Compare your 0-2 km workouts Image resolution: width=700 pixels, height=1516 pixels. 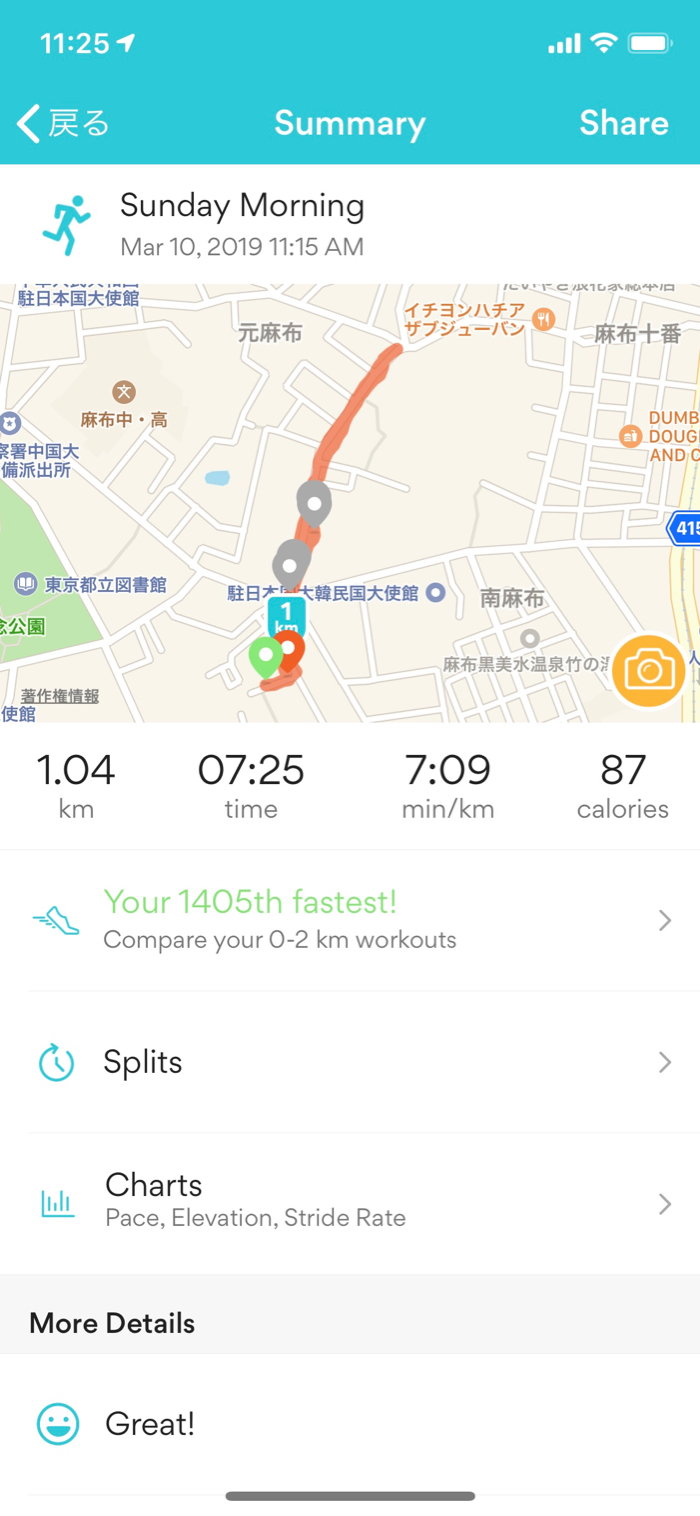(x=350, y=920)
